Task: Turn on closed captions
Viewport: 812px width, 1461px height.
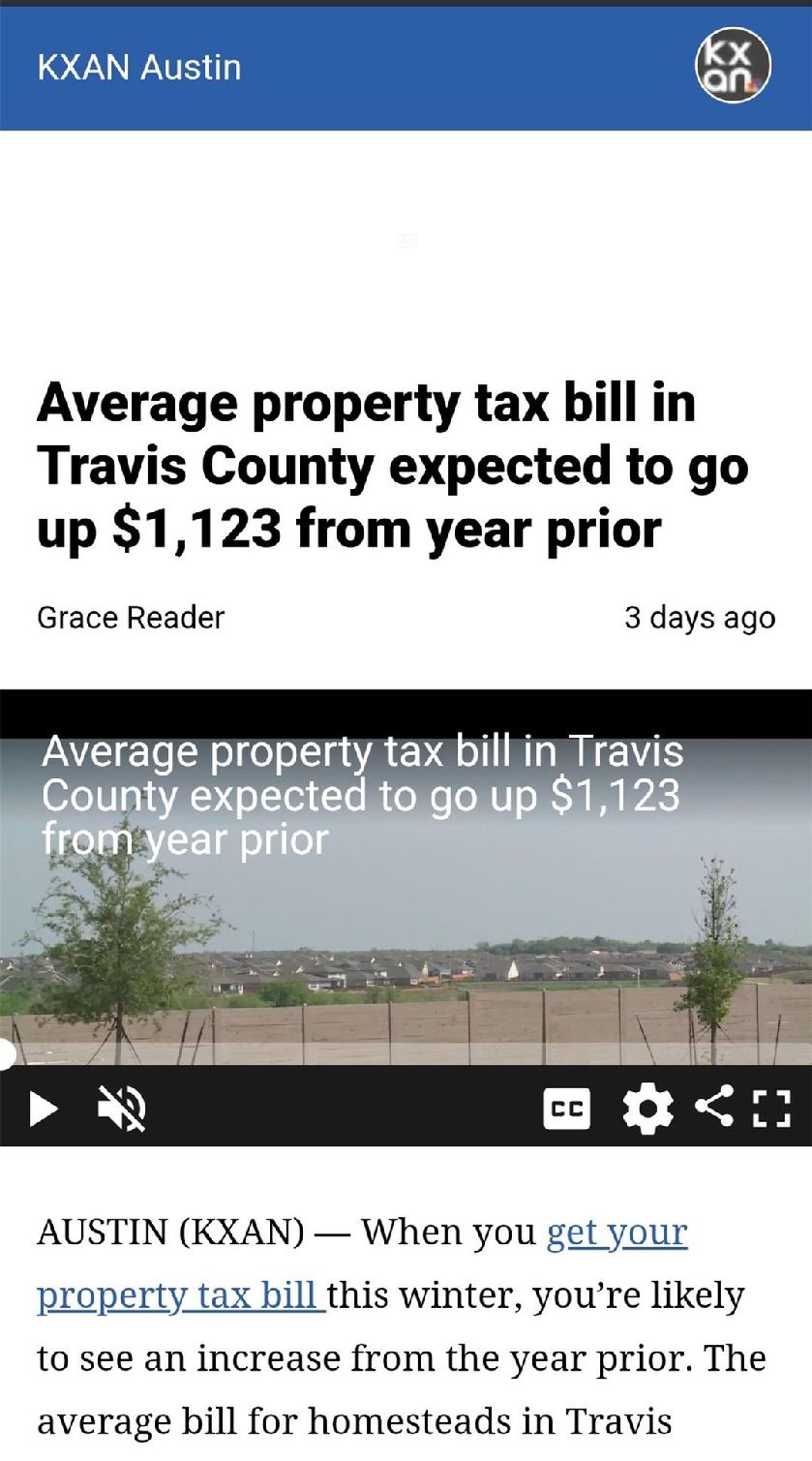Action: click(566, 1110)
